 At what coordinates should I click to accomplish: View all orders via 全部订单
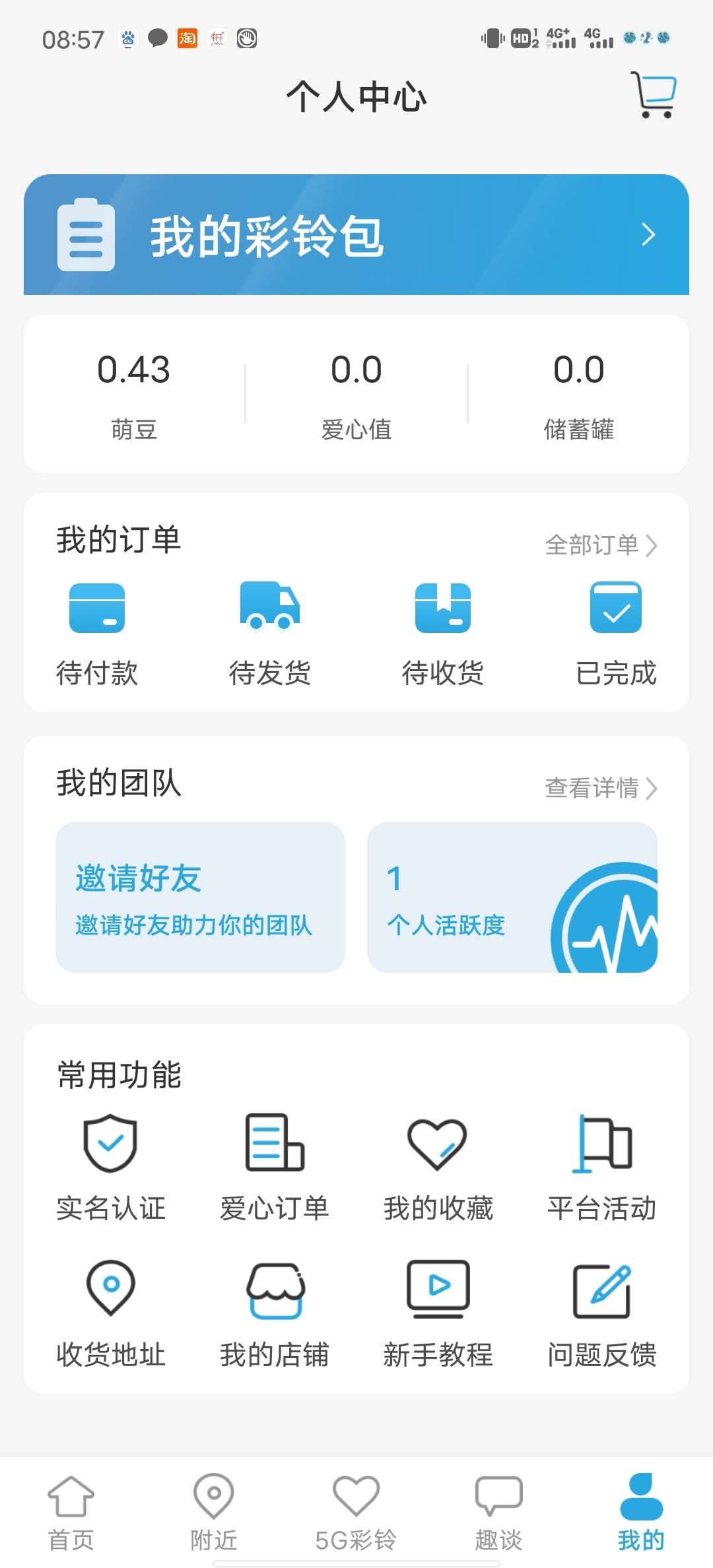click(601, 545)
